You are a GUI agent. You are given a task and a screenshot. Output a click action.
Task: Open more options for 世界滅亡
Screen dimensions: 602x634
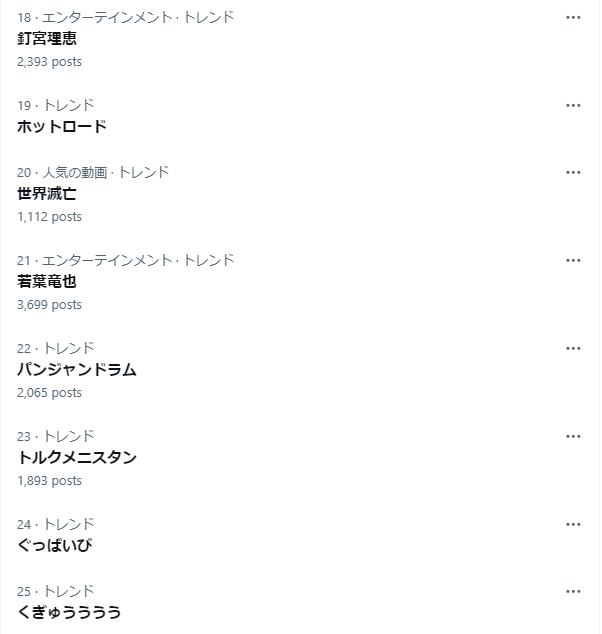573,172
